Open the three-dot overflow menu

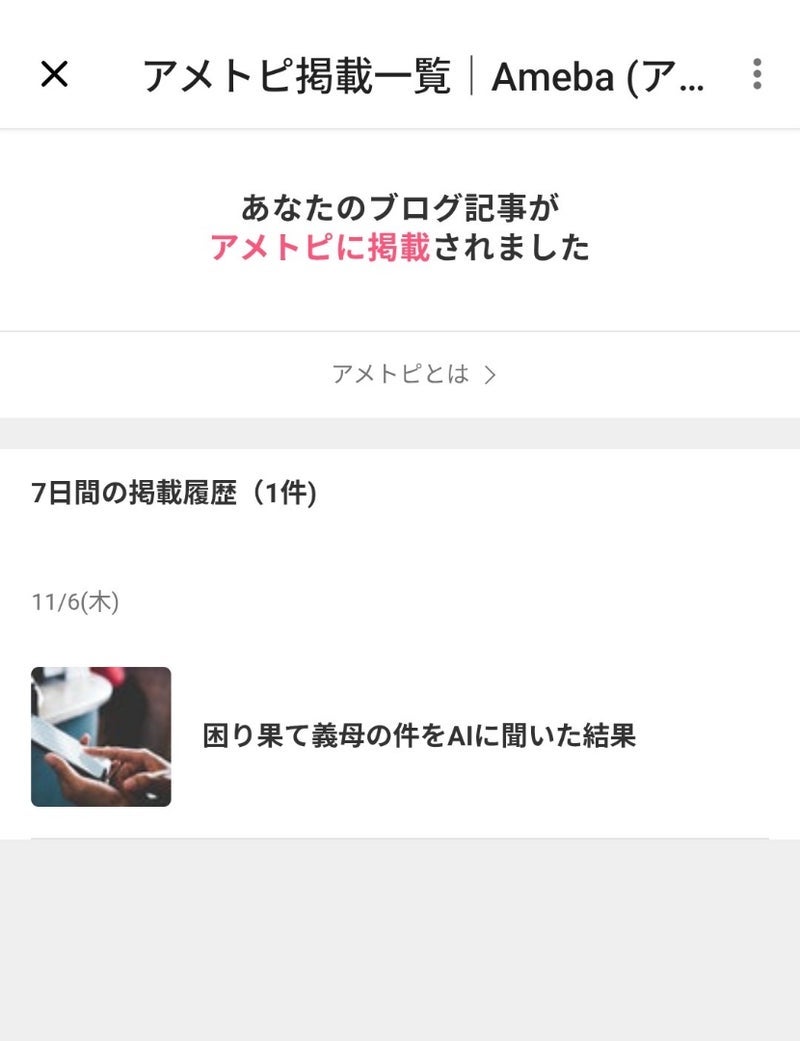tap(757, 74)
